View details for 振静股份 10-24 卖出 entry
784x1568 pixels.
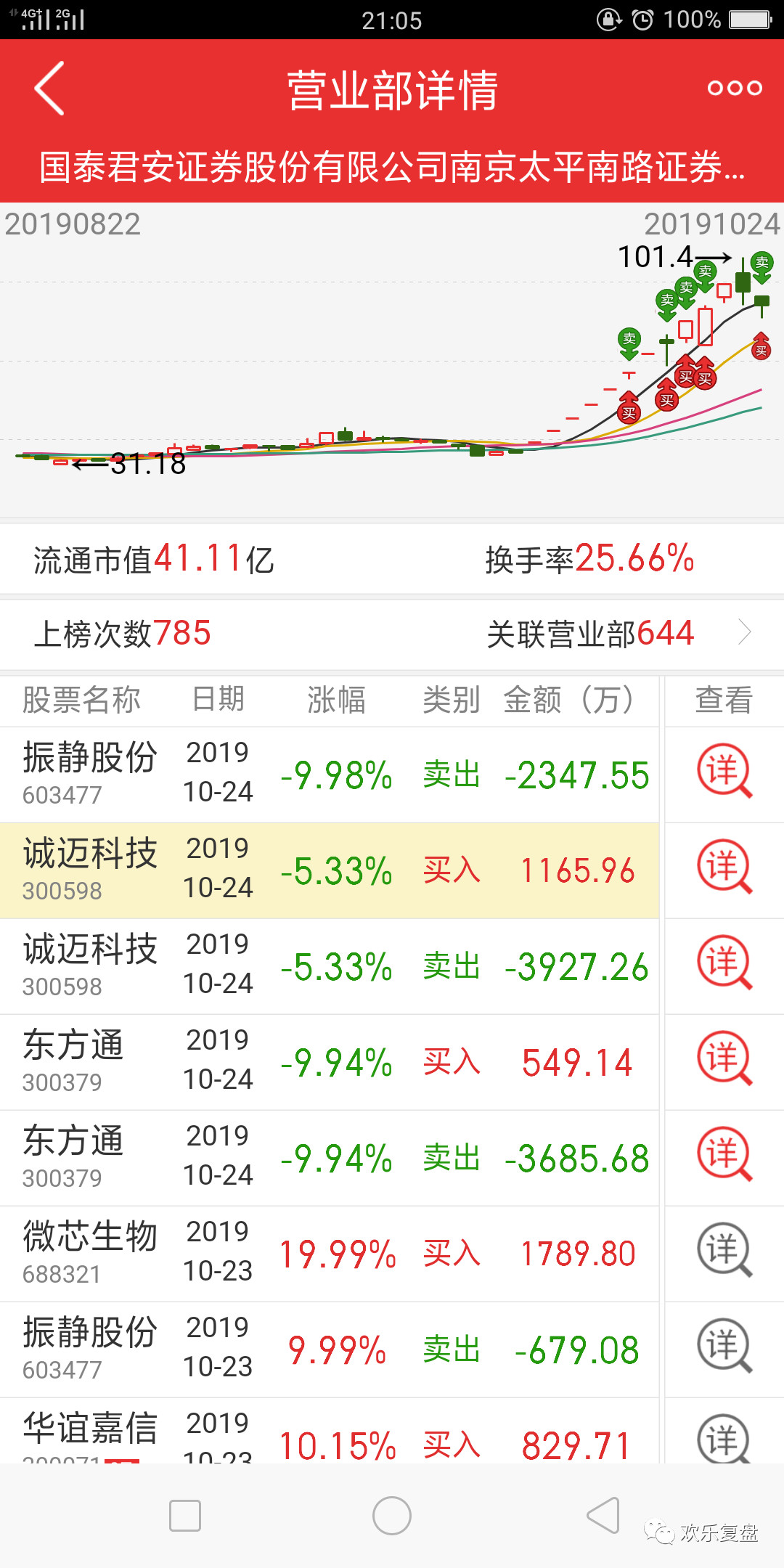pos(724,771)
